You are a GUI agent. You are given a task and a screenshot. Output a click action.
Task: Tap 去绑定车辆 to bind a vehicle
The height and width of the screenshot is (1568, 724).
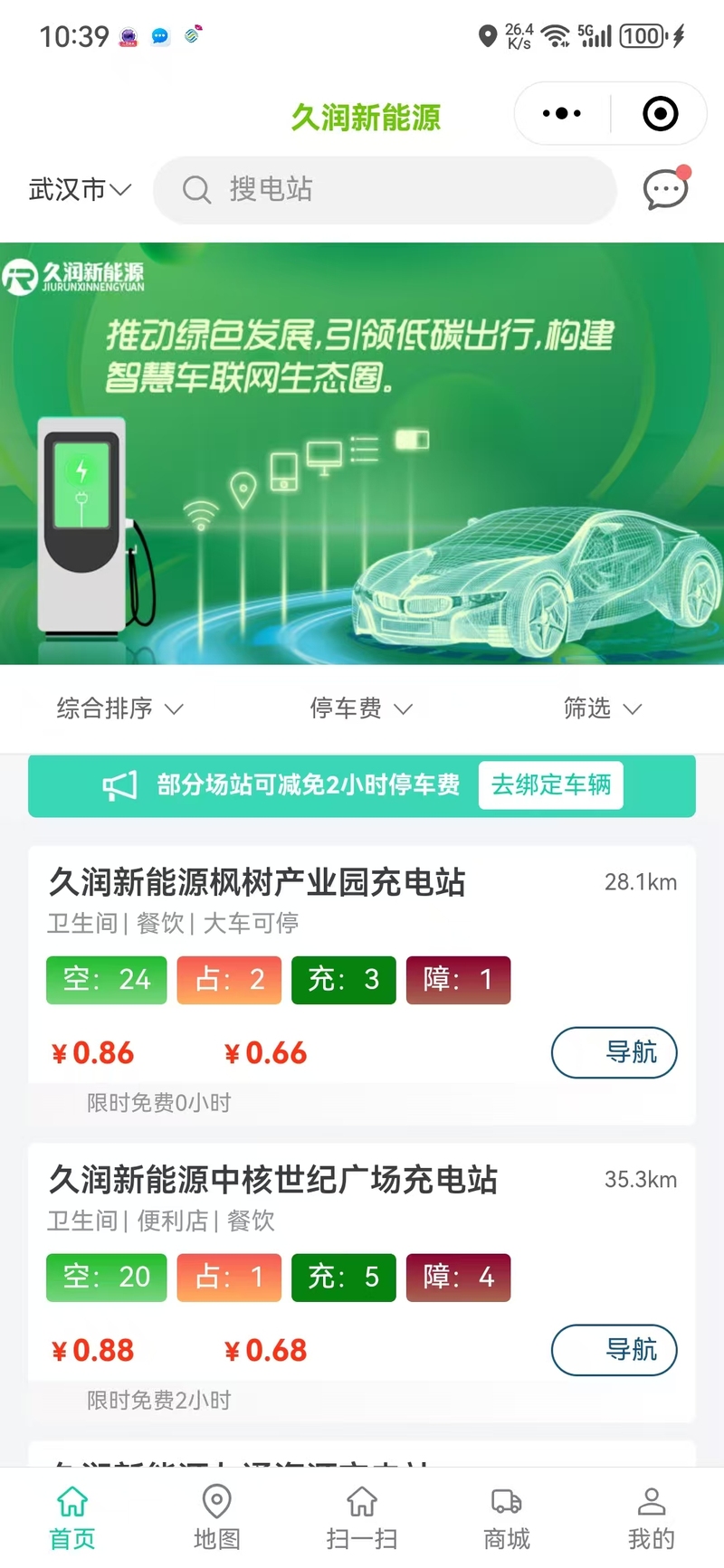(550, 784)
